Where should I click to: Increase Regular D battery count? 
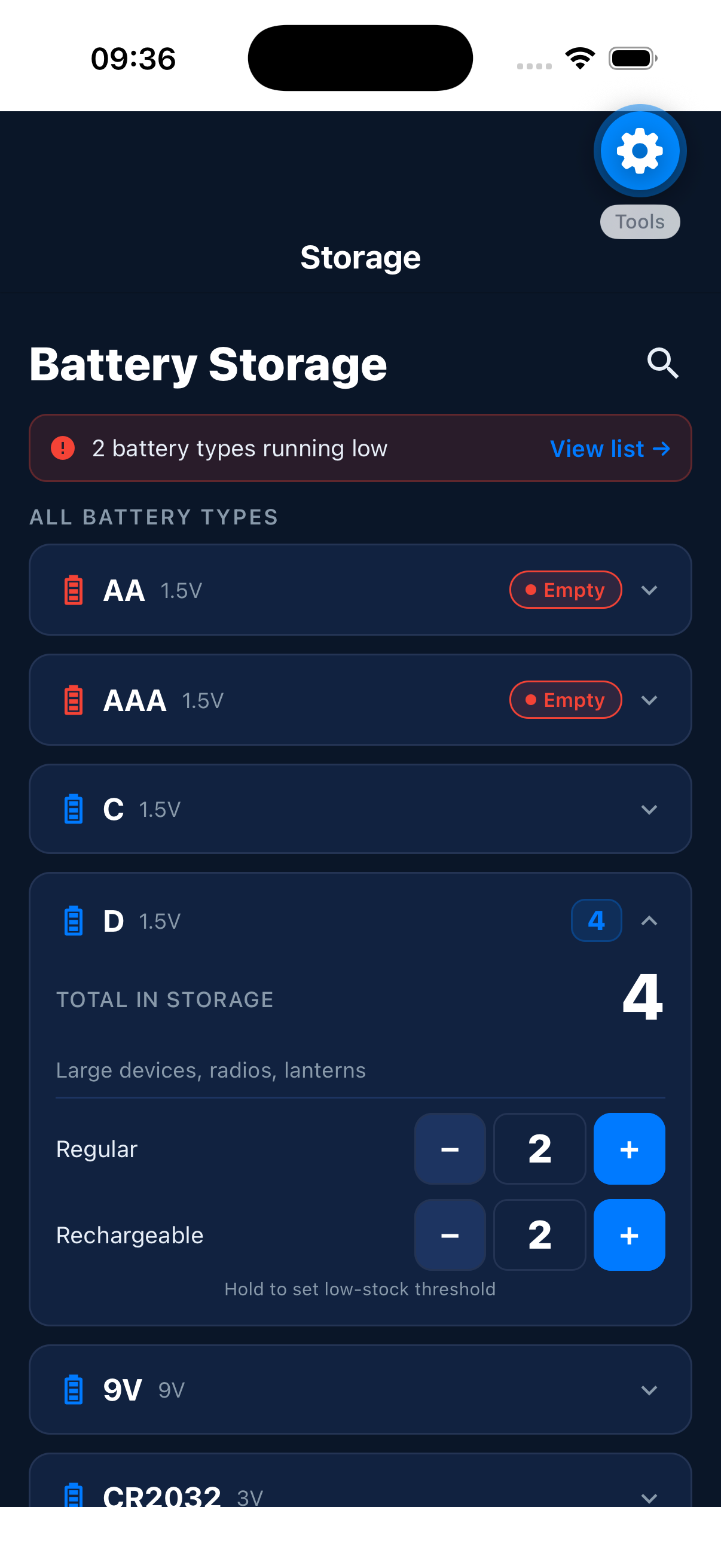point(629,1149)
